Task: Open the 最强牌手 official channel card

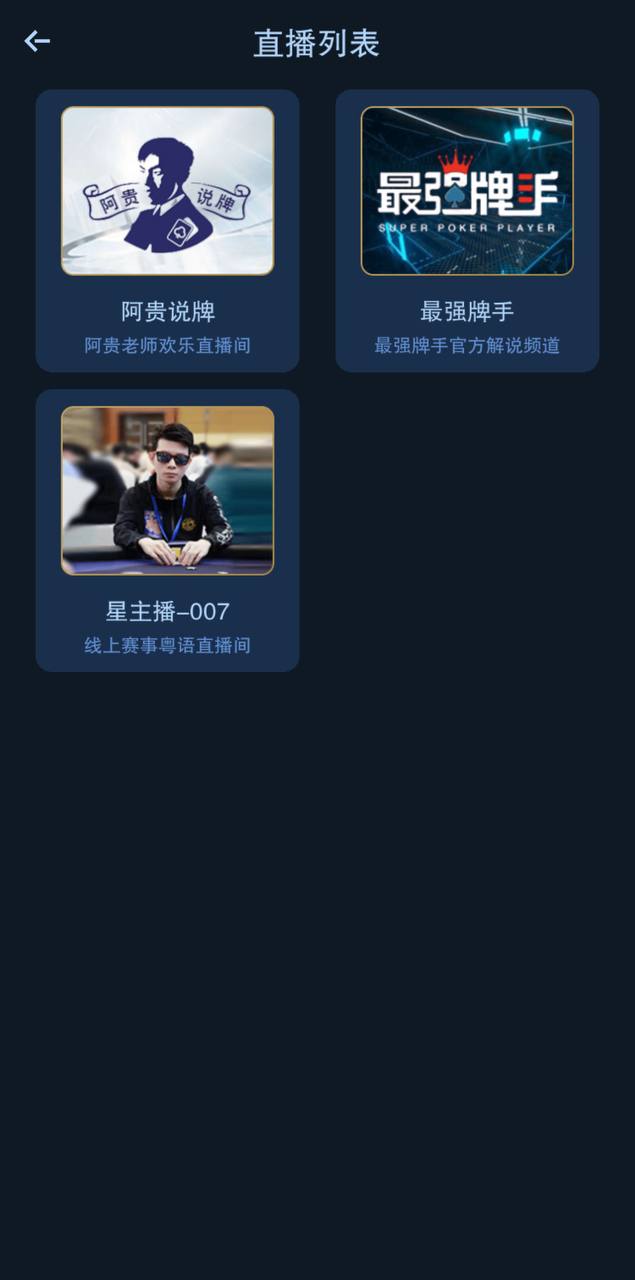Action: tap(467, 230)
